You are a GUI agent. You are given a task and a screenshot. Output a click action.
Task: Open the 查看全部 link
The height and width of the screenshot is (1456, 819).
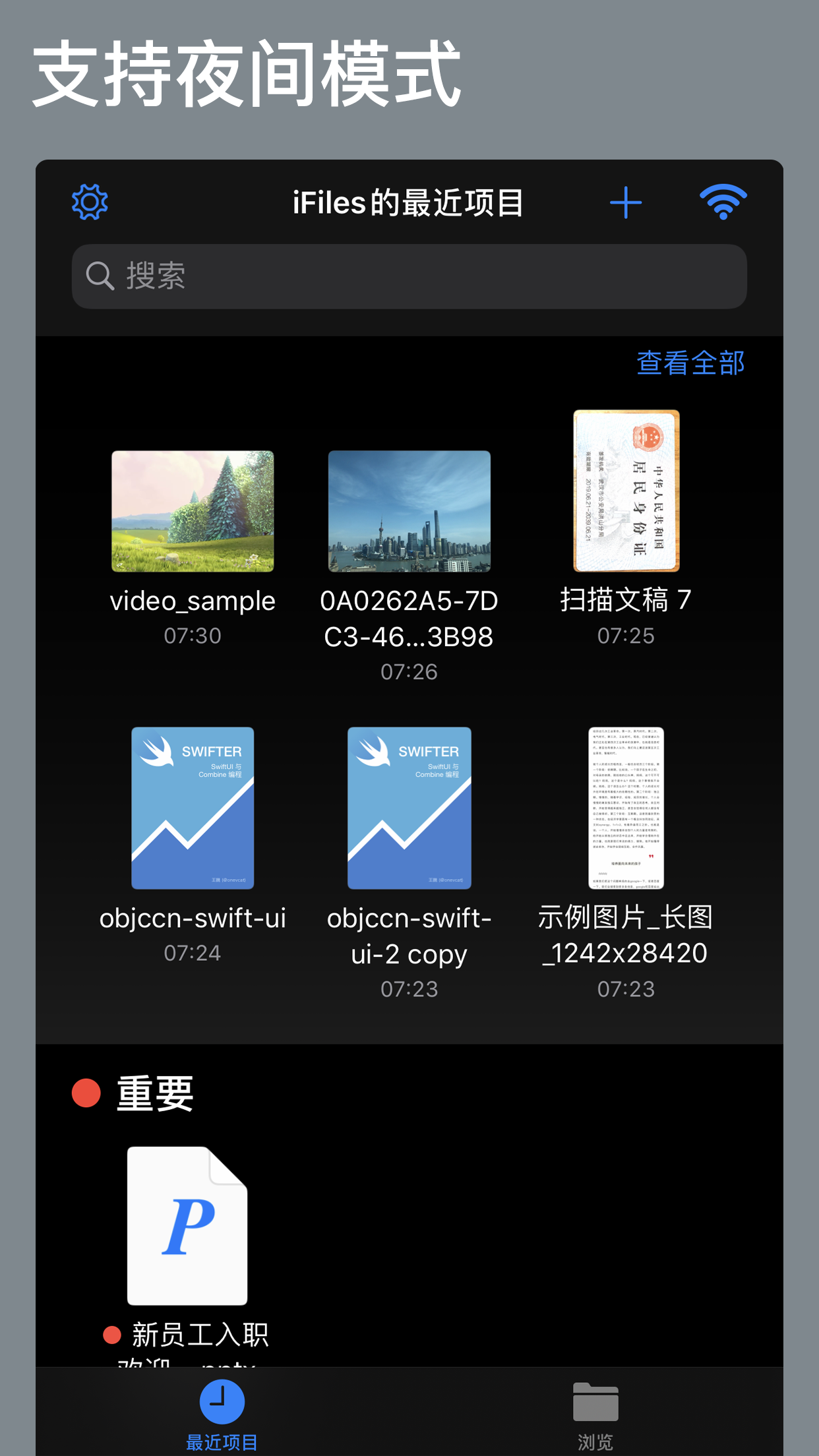(x=690, y=362)
